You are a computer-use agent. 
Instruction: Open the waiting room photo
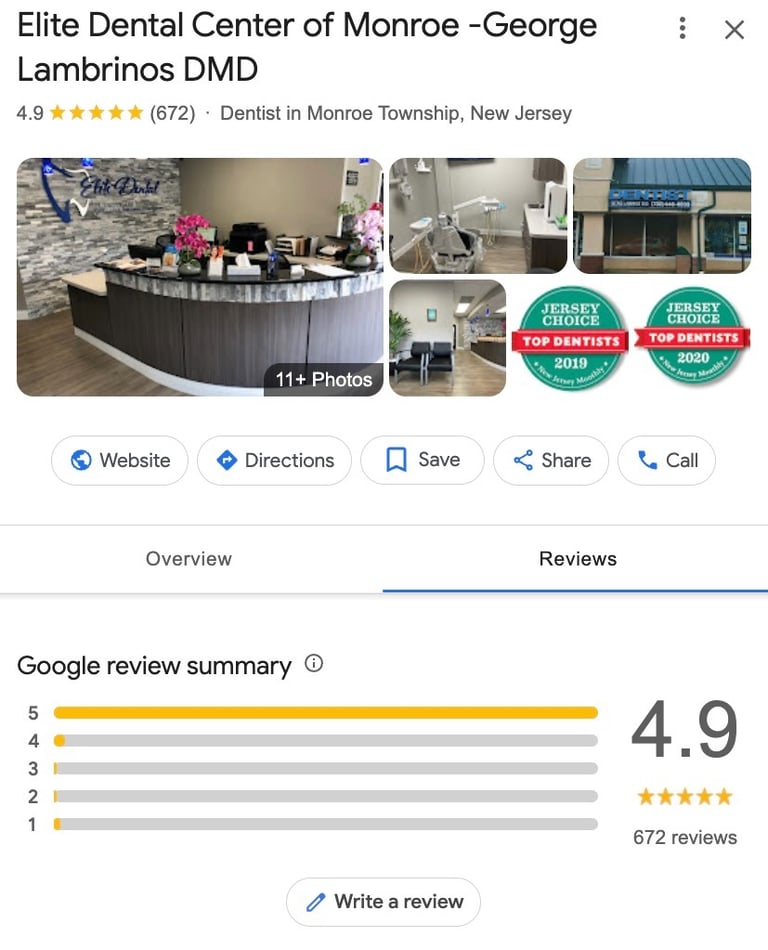click(x=447, y=338)
